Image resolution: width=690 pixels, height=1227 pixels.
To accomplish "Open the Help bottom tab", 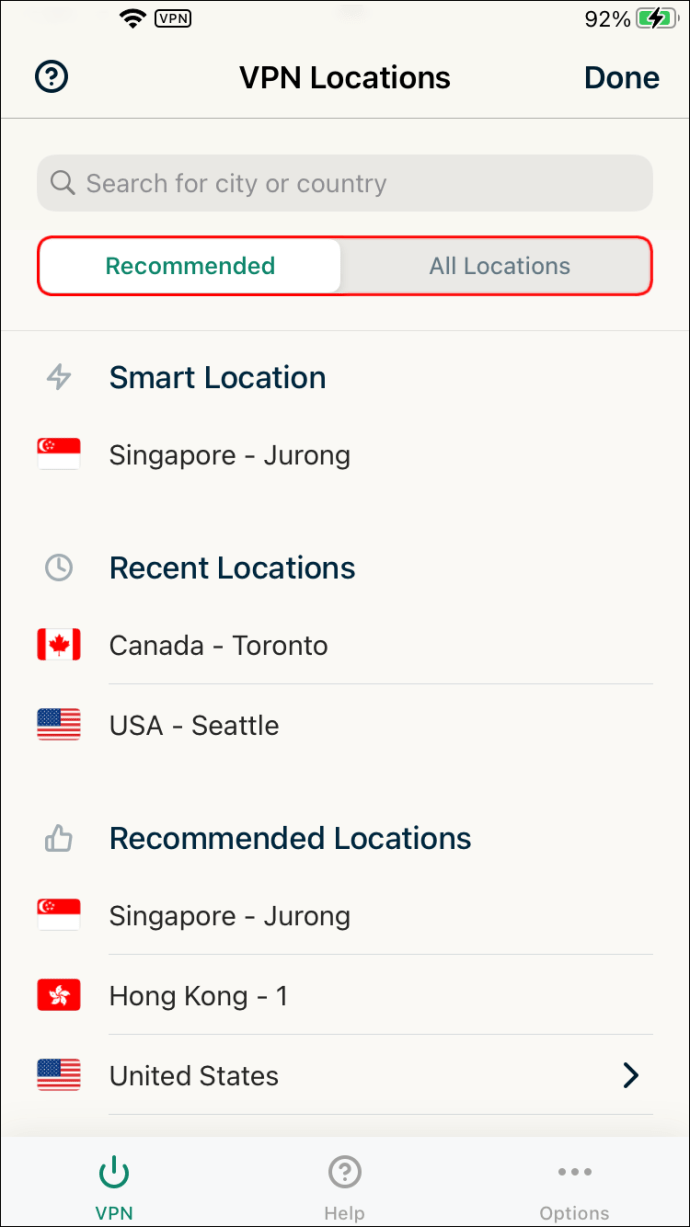I will coord(344,1188).
